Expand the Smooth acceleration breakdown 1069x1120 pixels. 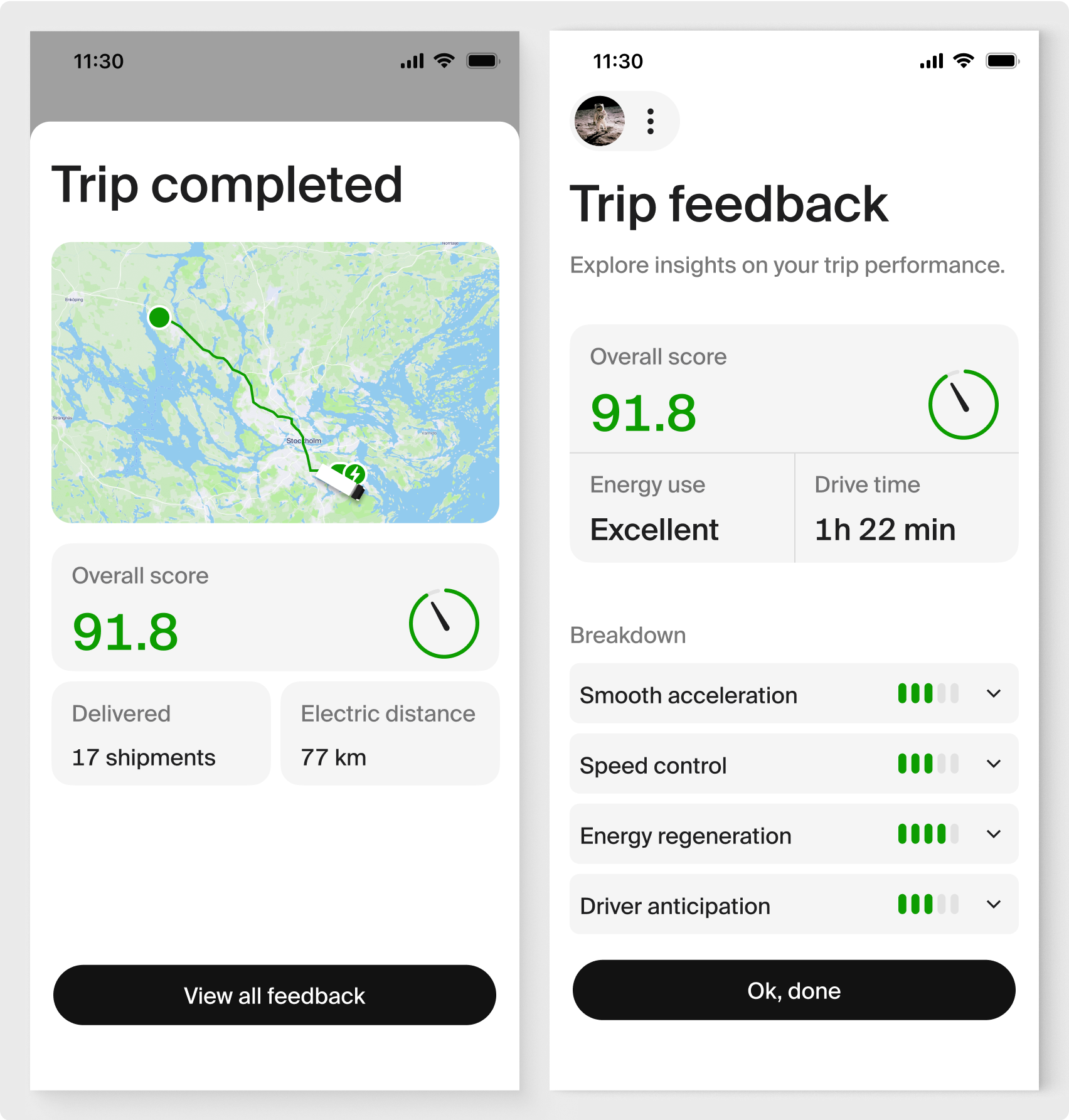pyautogui.click(x=993, y=694)
